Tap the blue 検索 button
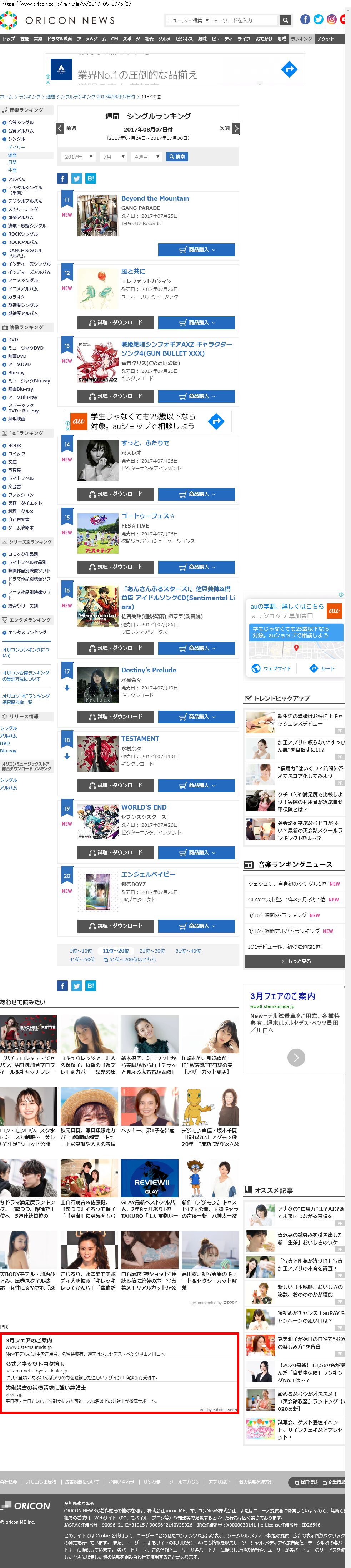 click(177, 157)
